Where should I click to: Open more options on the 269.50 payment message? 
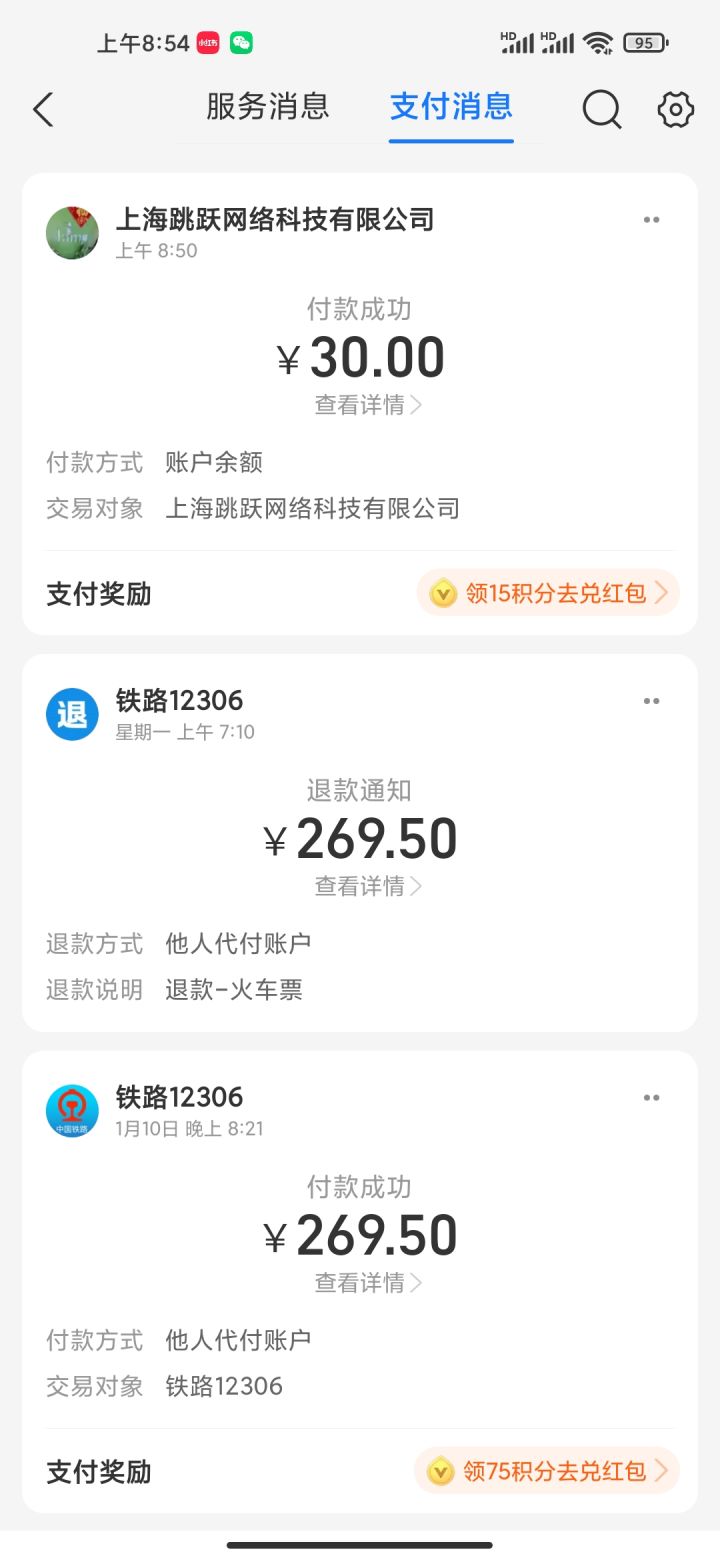click(651, 1097)
